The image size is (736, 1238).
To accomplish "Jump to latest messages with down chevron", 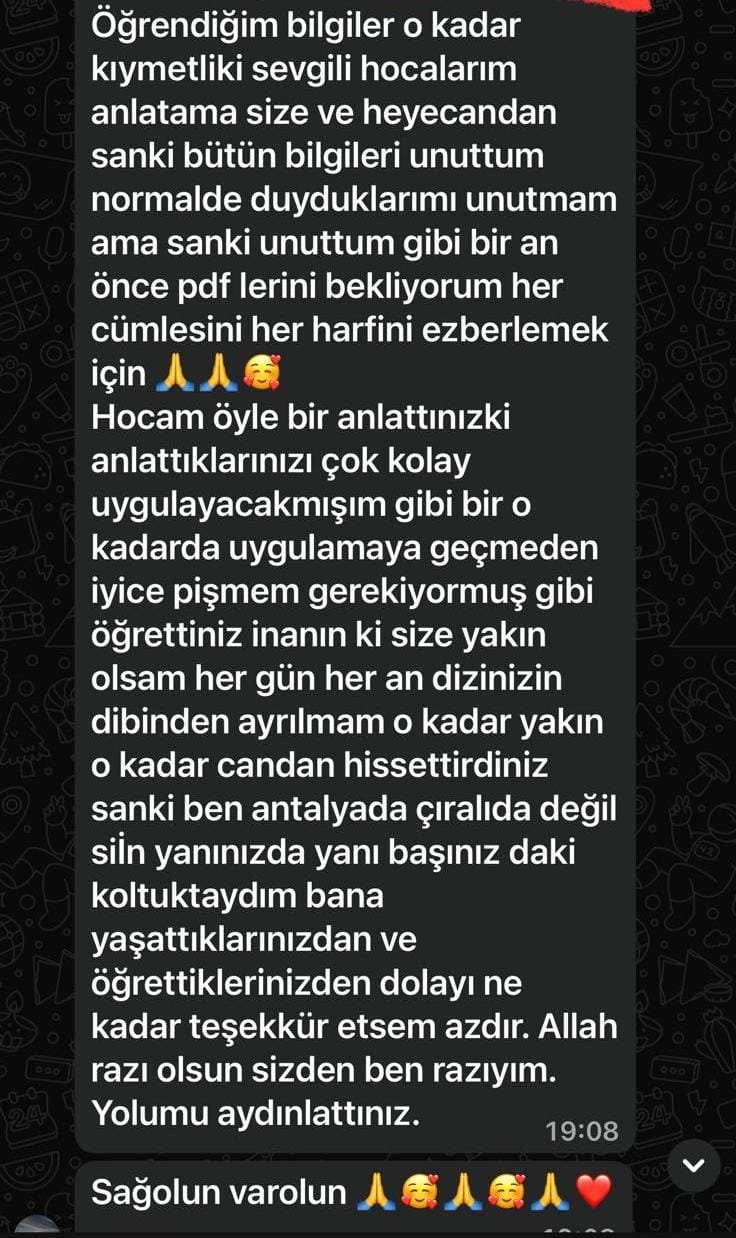I will coord(693,1165).
